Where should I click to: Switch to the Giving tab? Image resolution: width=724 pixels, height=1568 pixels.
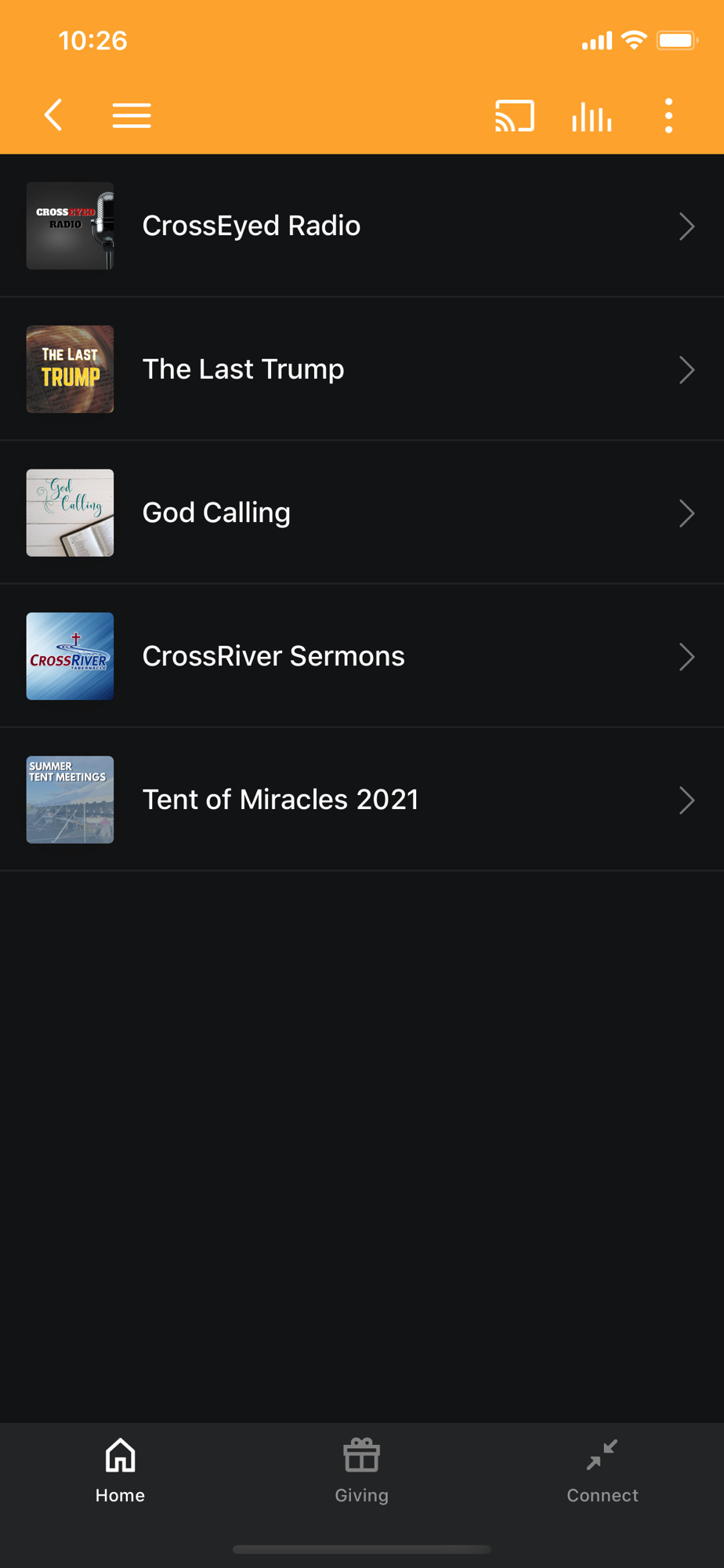(x=361, y=1471)
